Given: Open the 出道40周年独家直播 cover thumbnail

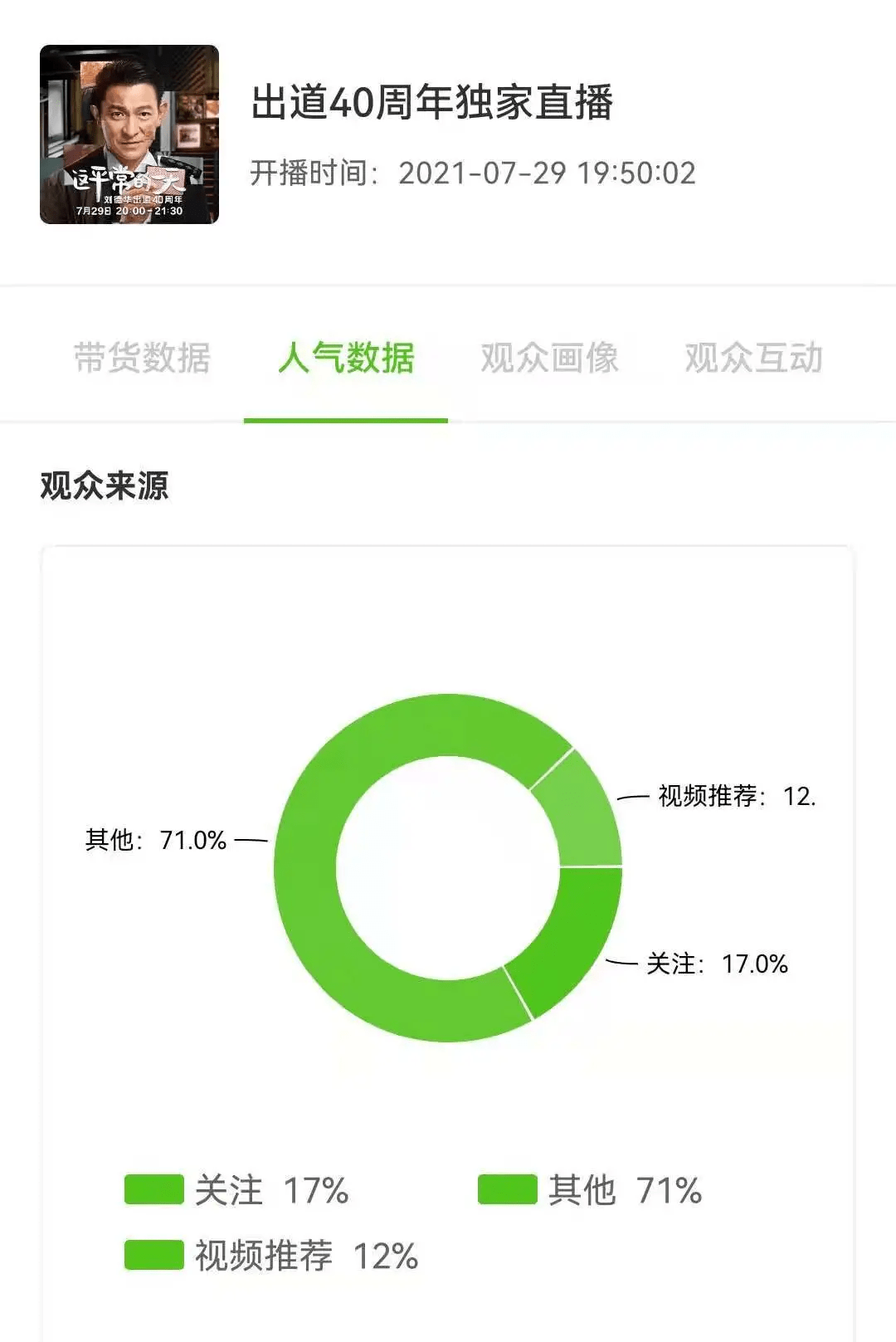Looking at the screenshot, I should [x=129, y=134].
